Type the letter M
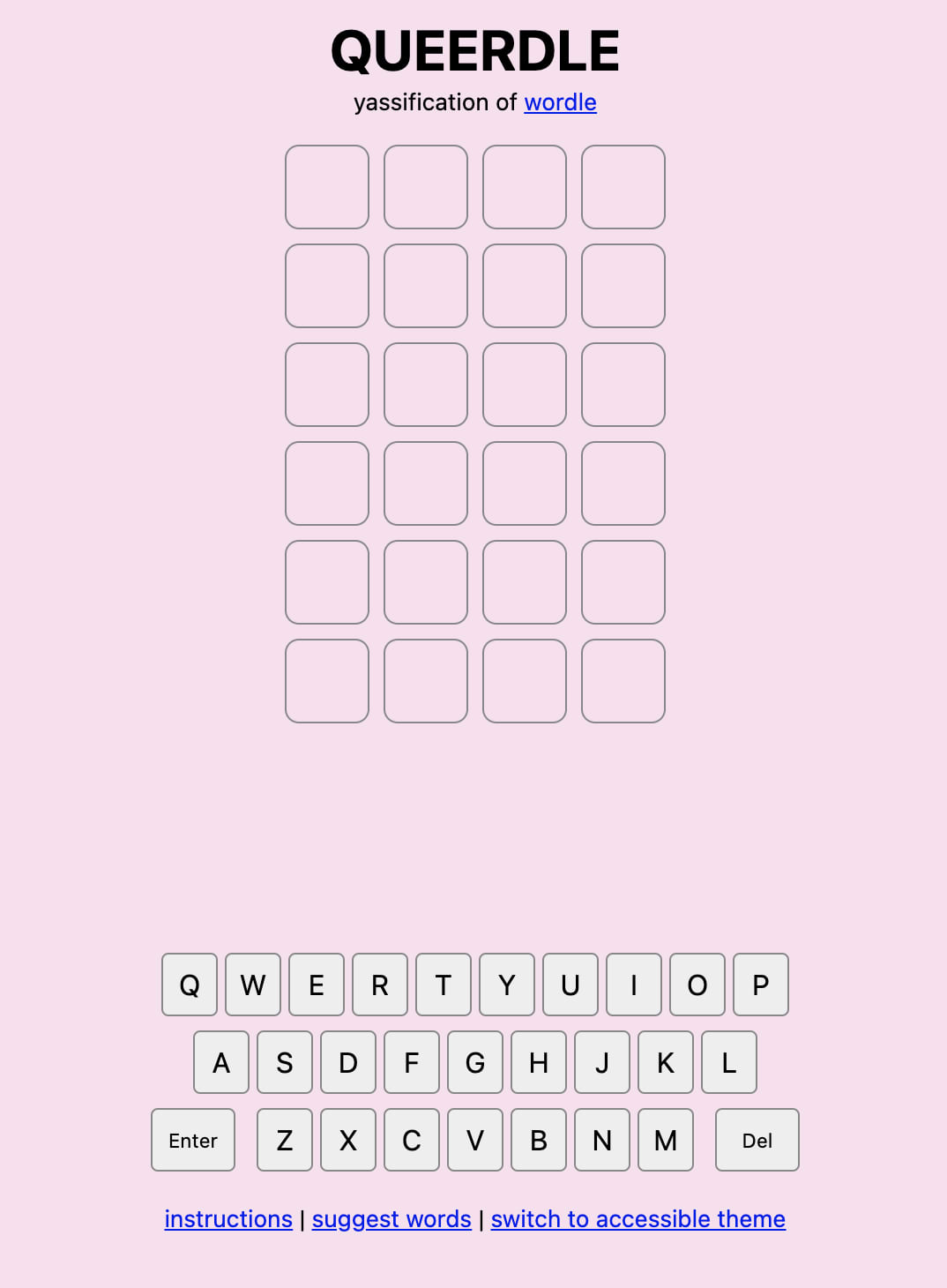This screenshot has width=947, height=1288. pos(666,1140)
